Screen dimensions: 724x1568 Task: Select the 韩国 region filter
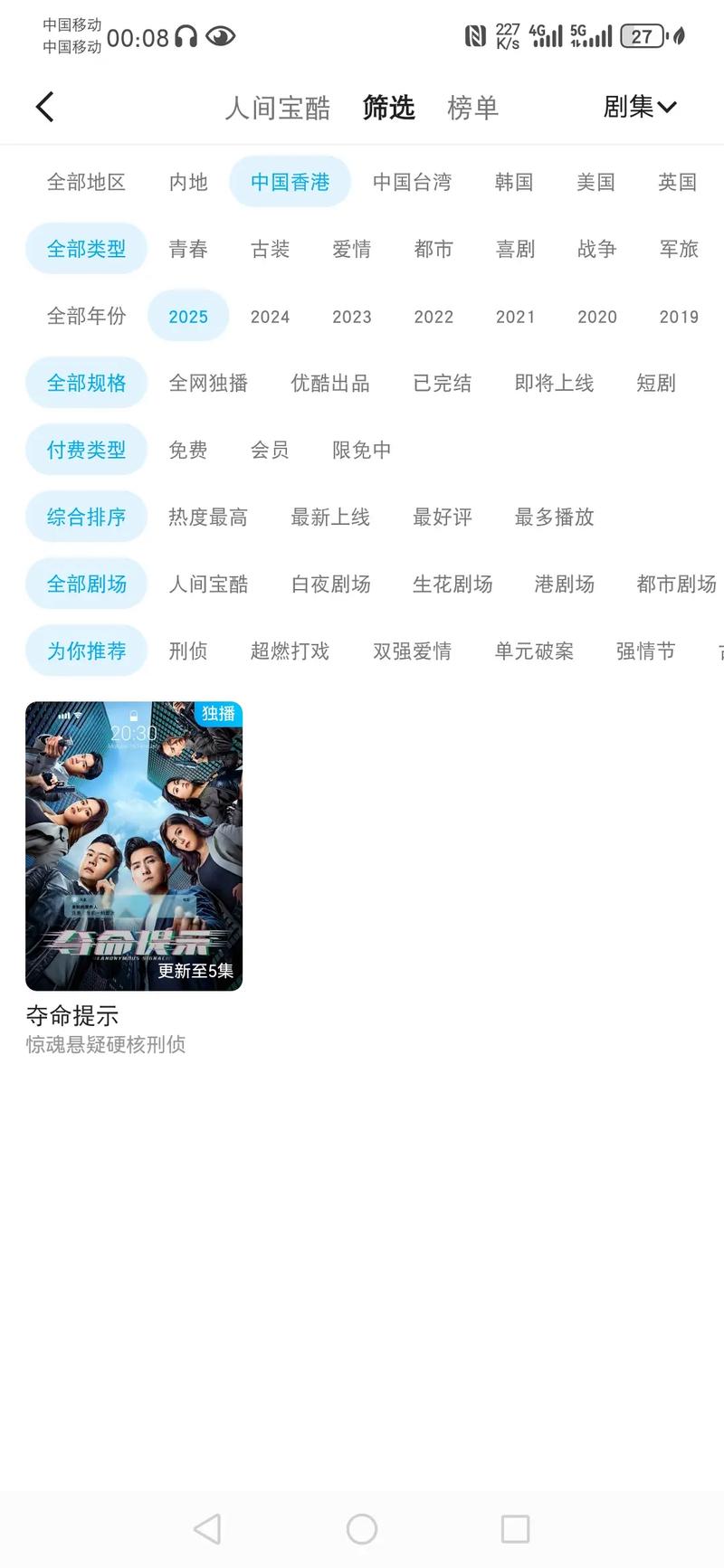[513, 182]
